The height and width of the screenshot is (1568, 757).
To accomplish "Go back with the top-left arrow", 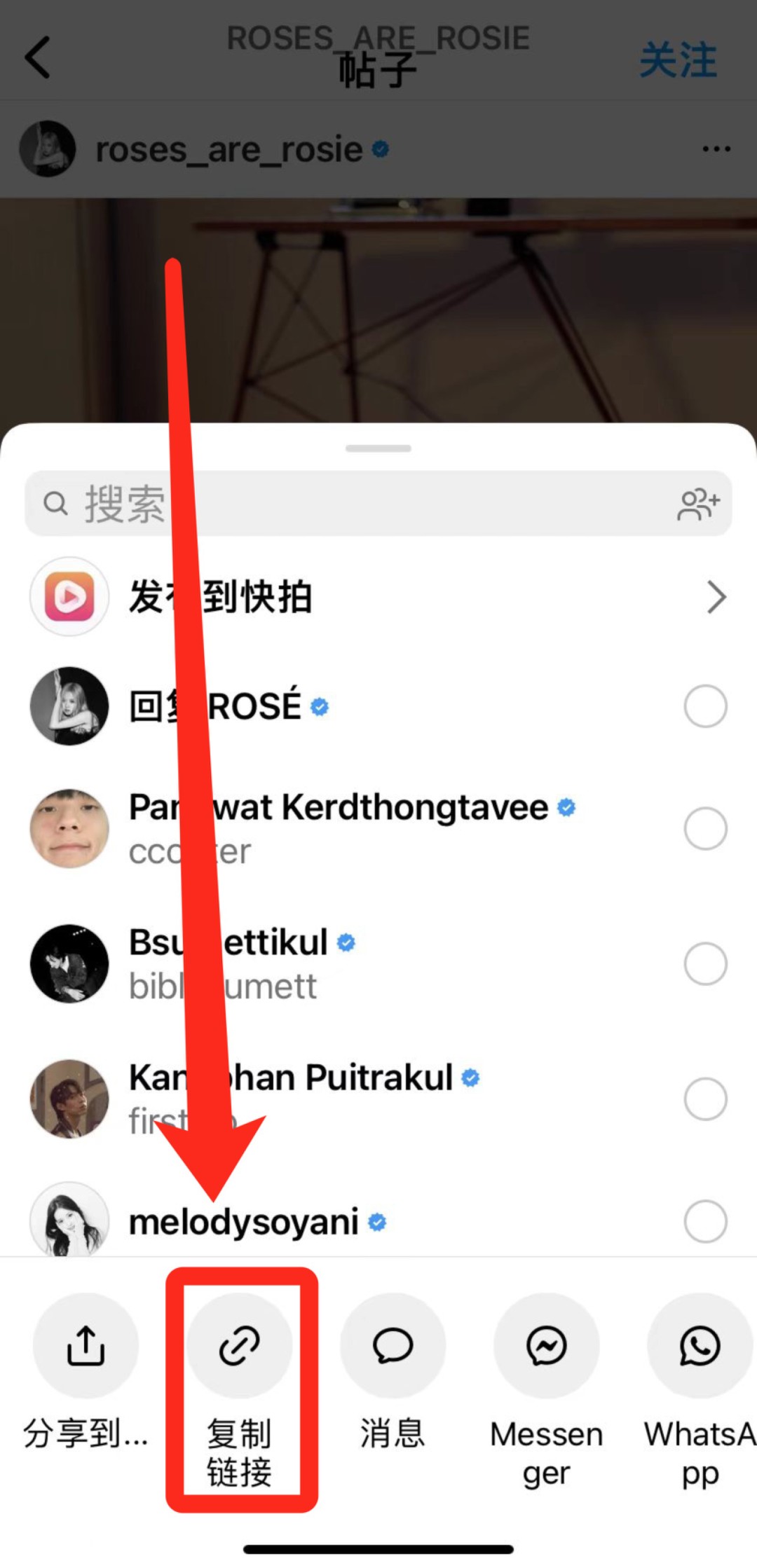I will (38, 57).
